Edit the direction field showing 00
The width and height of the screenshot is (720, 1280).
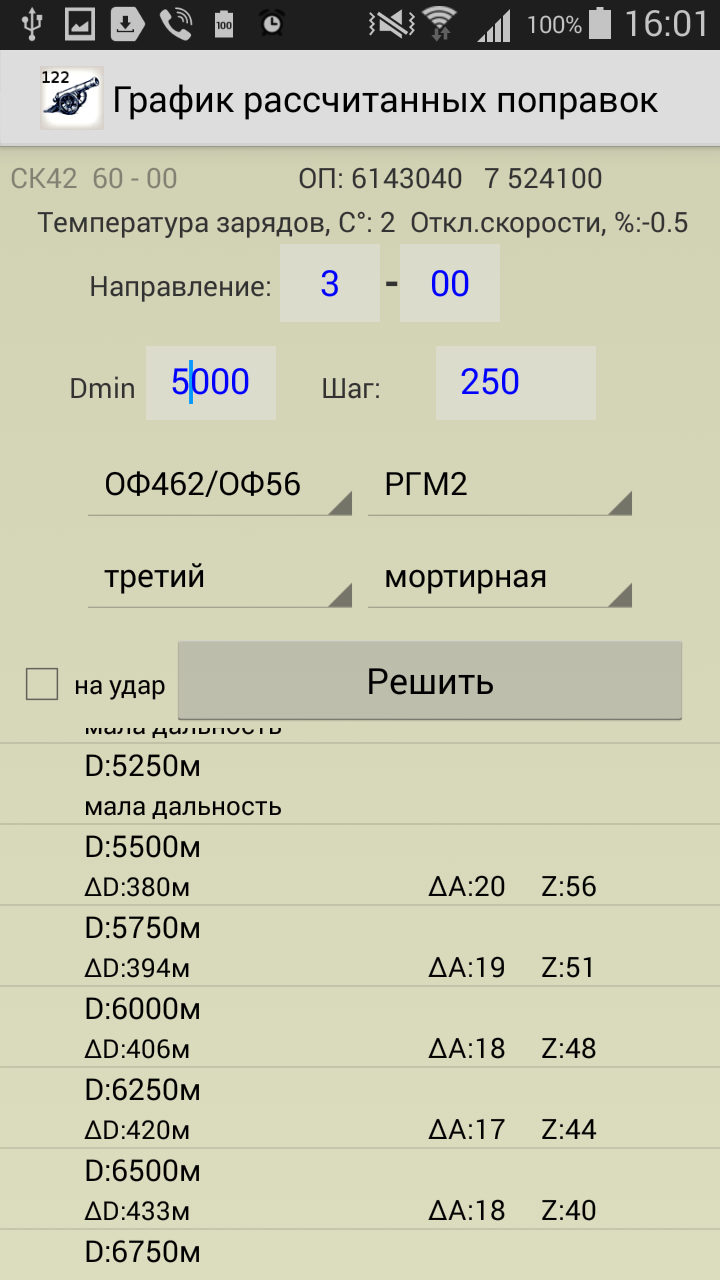(450, 284)
